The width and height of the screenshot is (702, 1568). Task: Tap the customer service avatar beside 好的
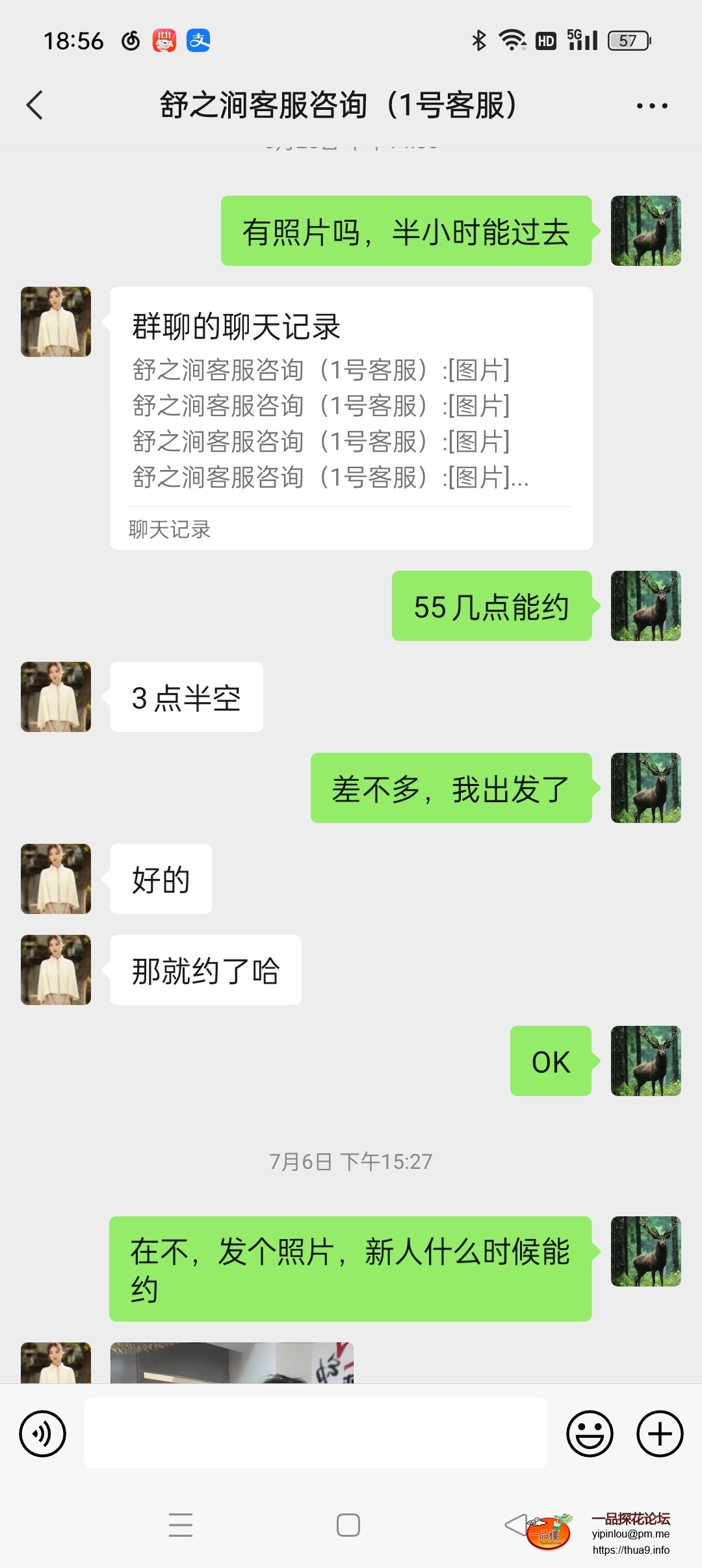55,879
